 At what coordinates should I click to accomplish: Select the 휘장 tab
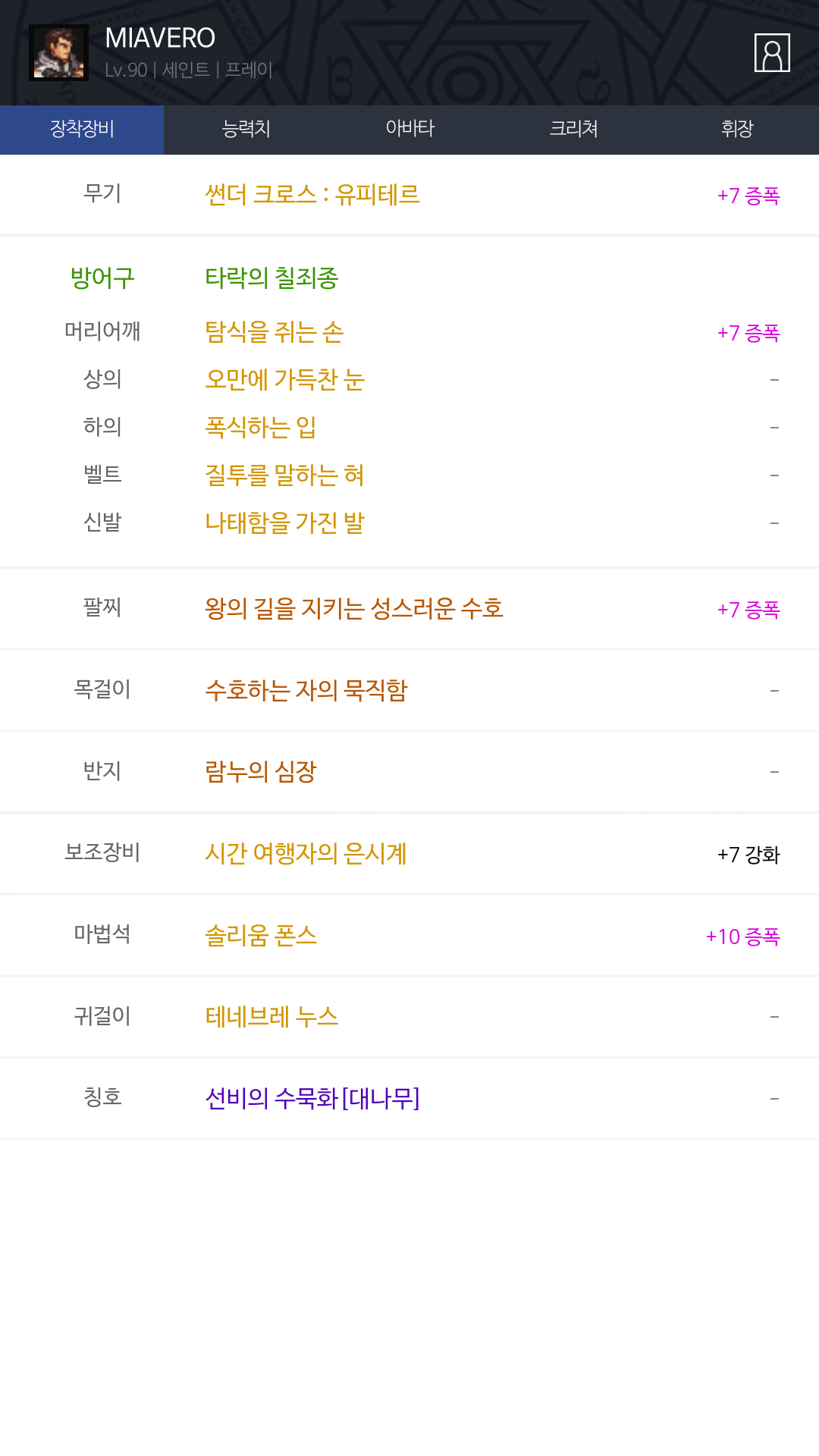pyautogui.click(x=737, y=130)
